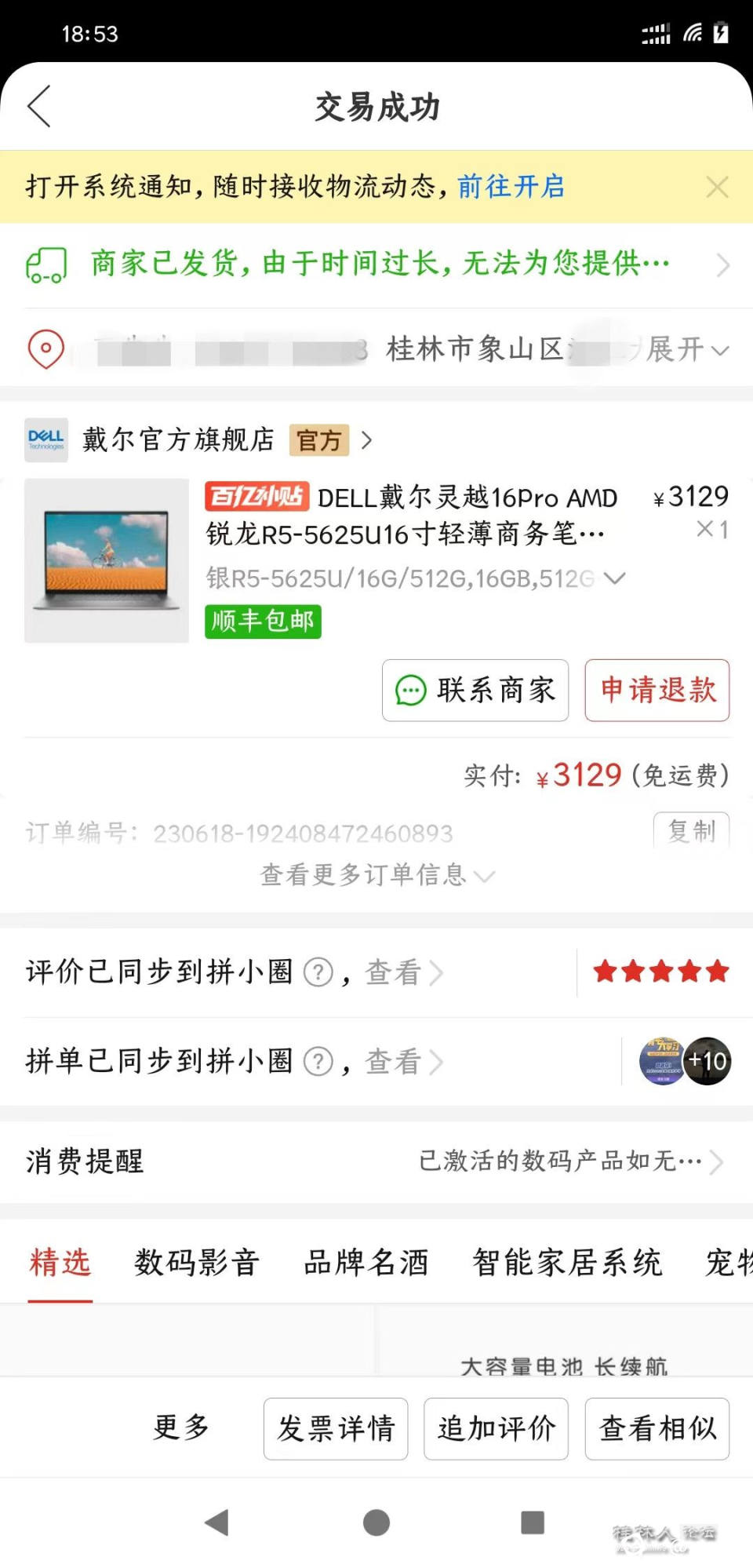Tap 联系商家 to contact seller
The image size is (753, 1568).
tap(475, 691)
